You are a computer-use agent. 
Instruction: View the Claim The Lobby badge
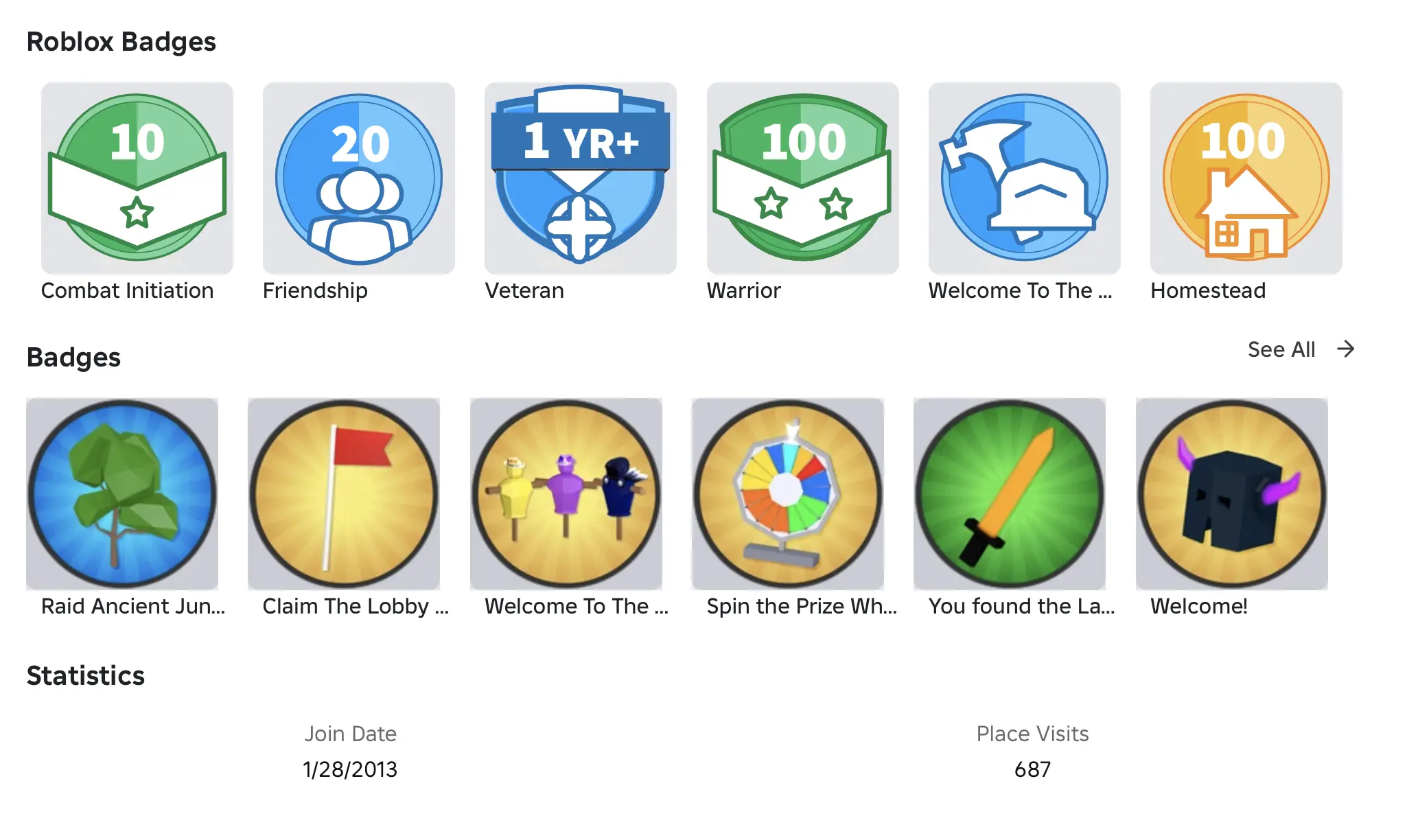click(344, 493)
